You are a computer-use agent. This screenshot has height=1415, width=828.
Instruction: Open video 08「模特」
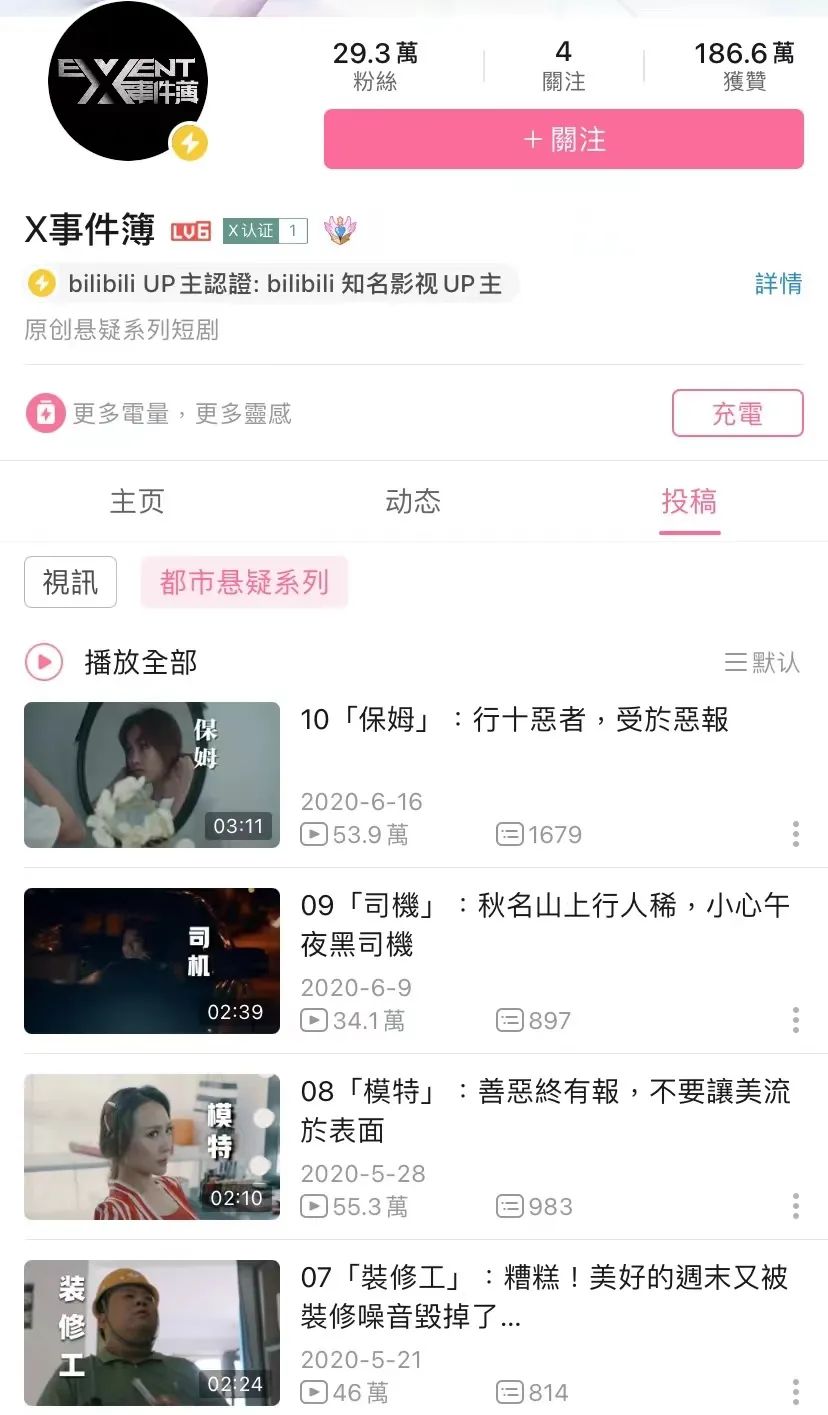545,1110
